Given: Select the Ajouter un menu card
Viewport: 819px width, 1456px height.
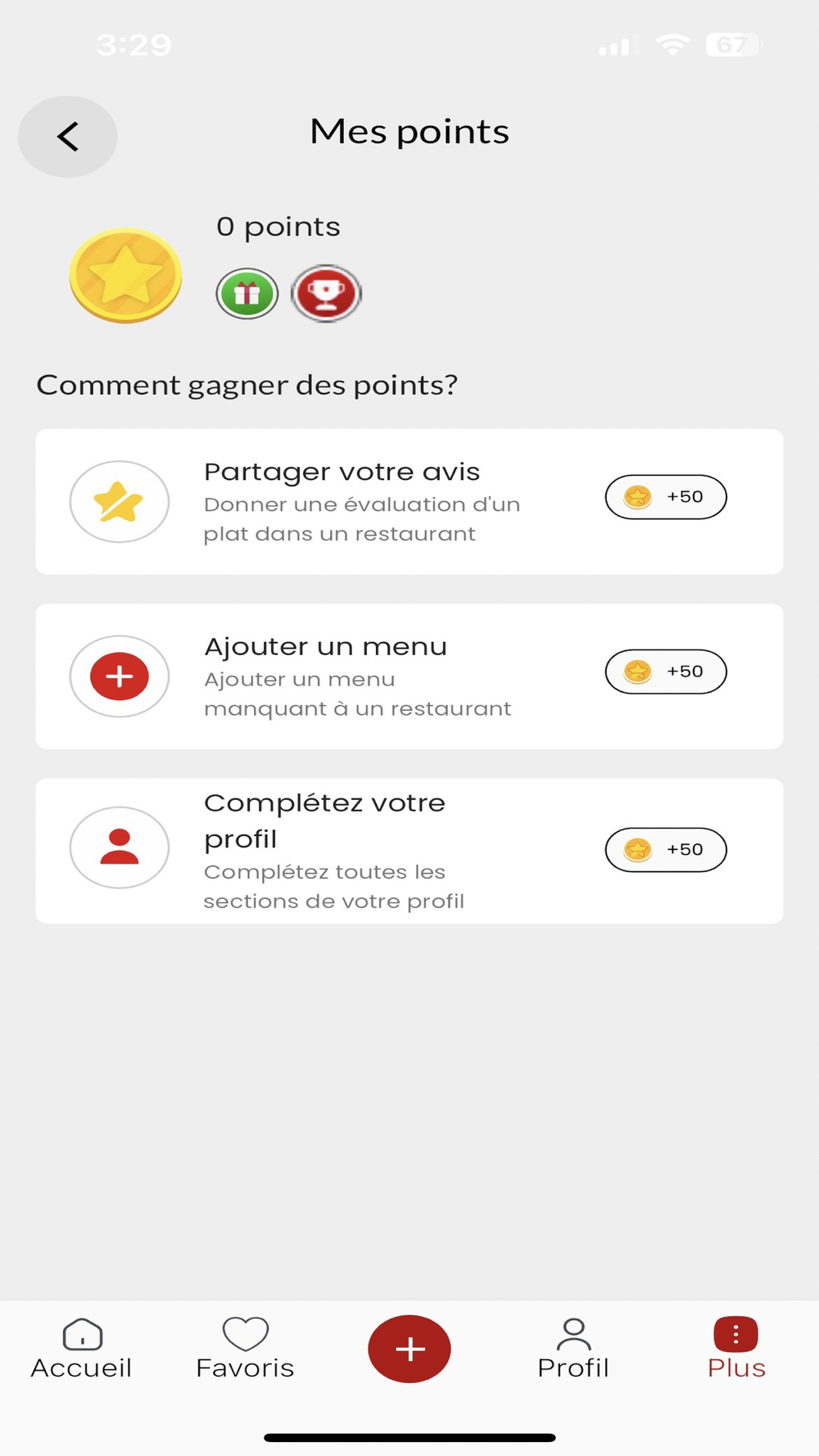Looking at the screenshot, I should click(x=409, y=676).
